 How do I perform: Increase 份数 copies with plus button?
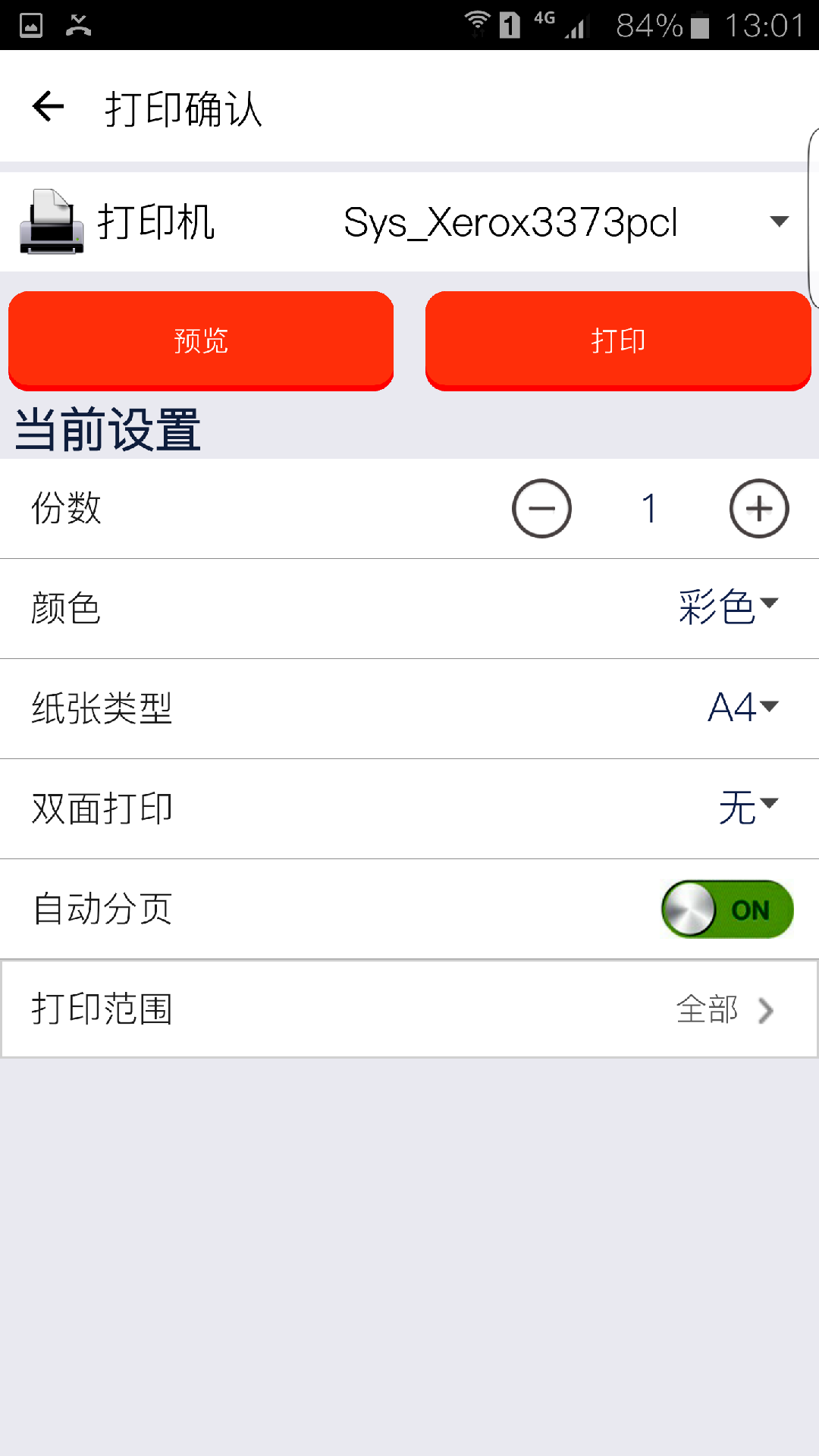(759, 509)
